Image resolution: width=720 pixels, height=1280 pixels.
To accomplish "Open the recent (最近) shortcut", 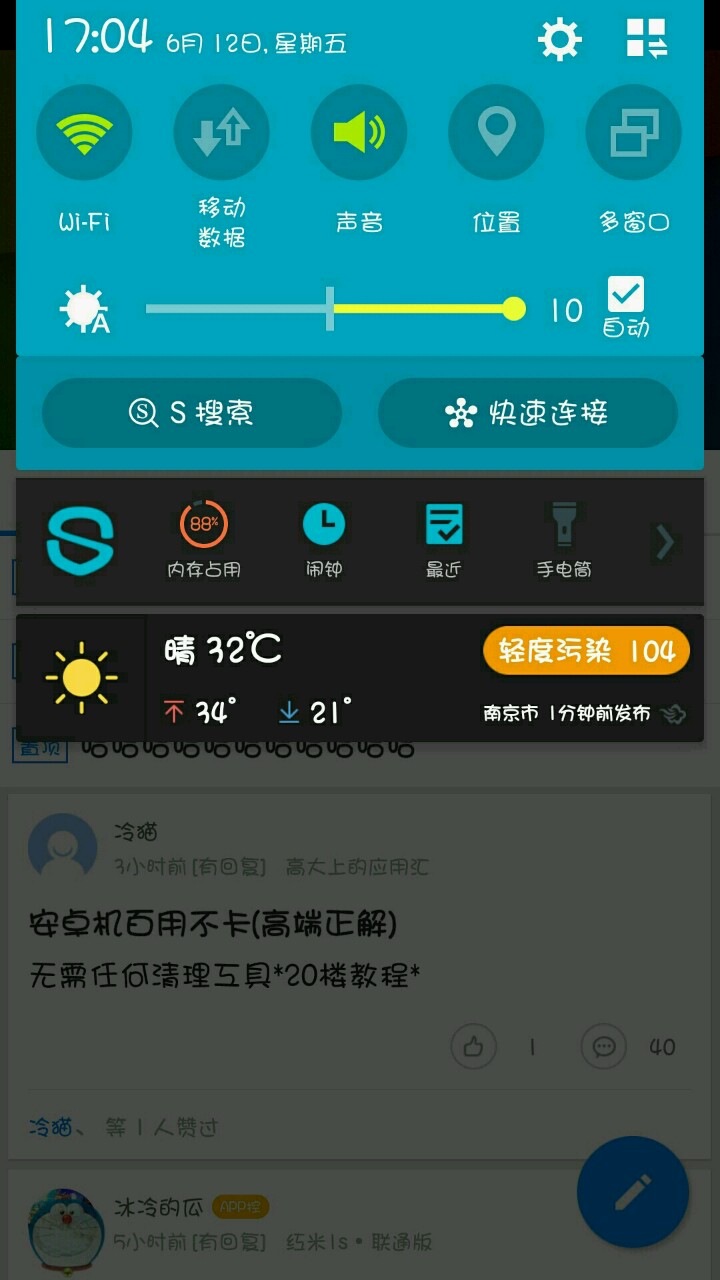I will point(443,541).
